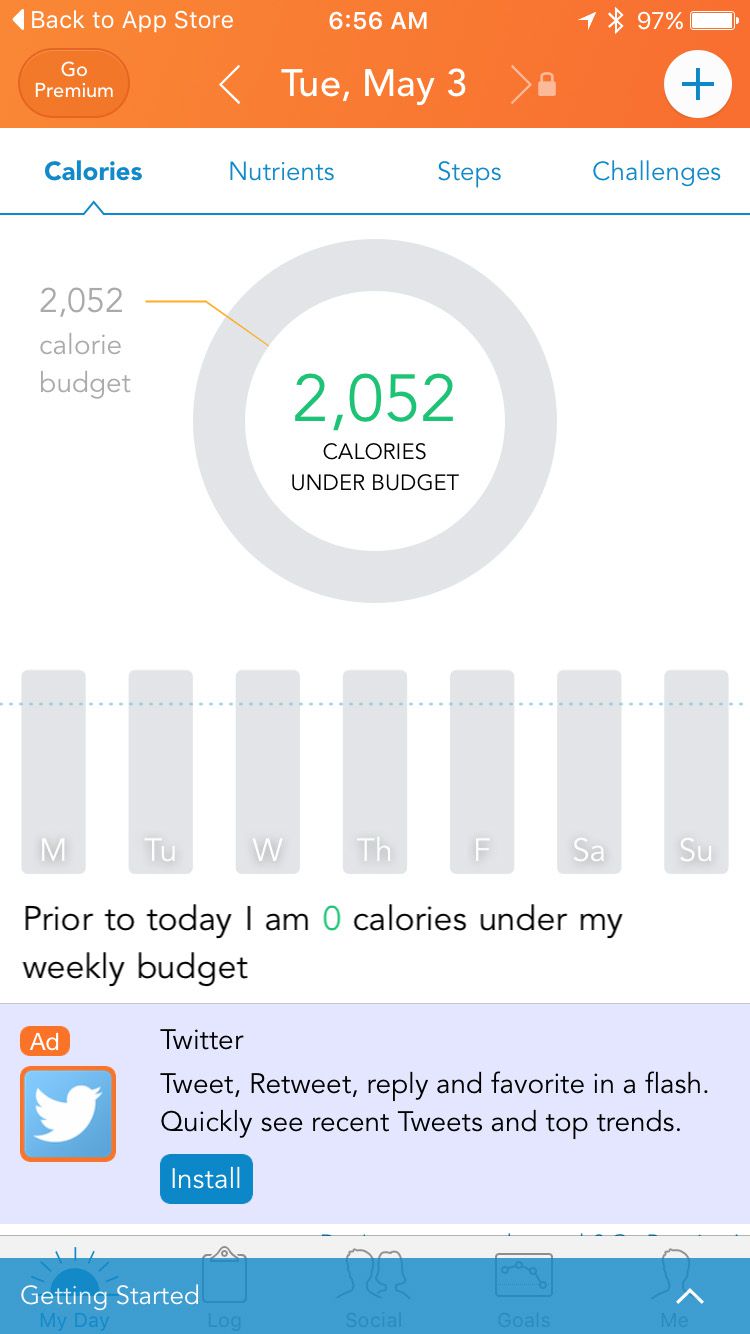The height and width of the screenshot is (1334, 750).
Task: Add a new entry with plus button
Action: 698,84
